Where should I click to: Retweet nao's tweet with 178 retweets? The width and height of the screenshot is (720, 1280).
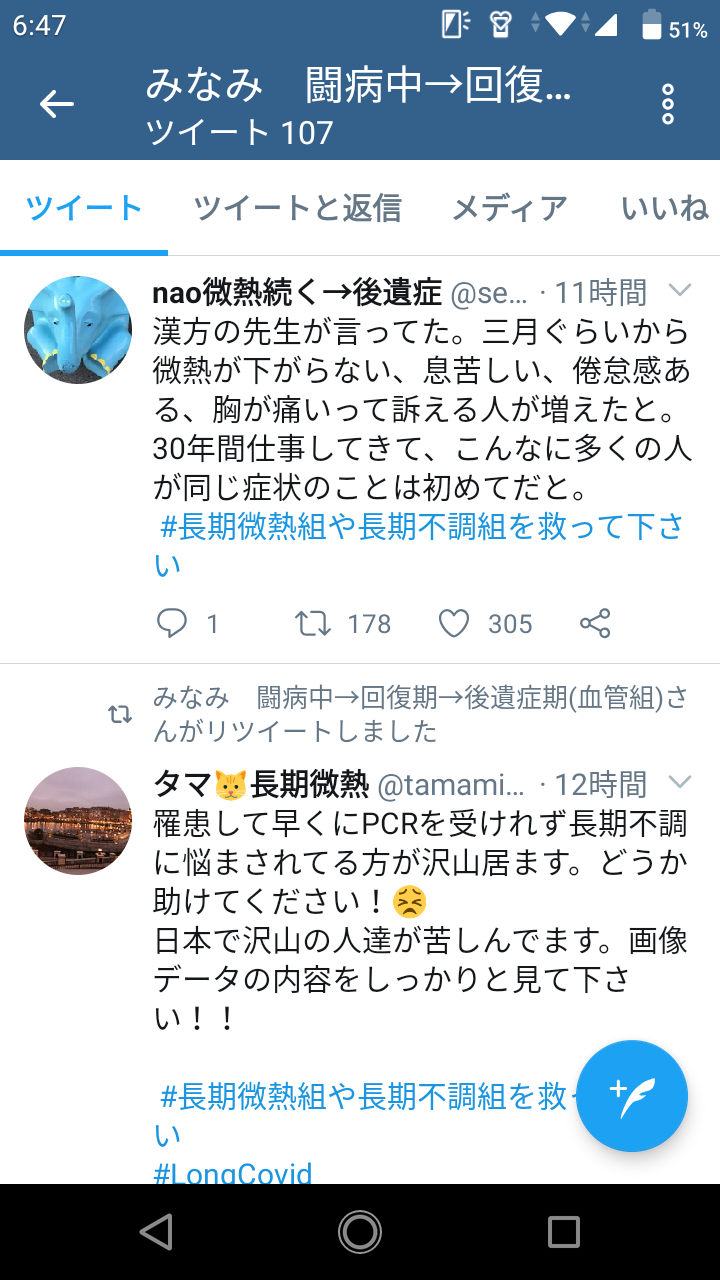313,624
